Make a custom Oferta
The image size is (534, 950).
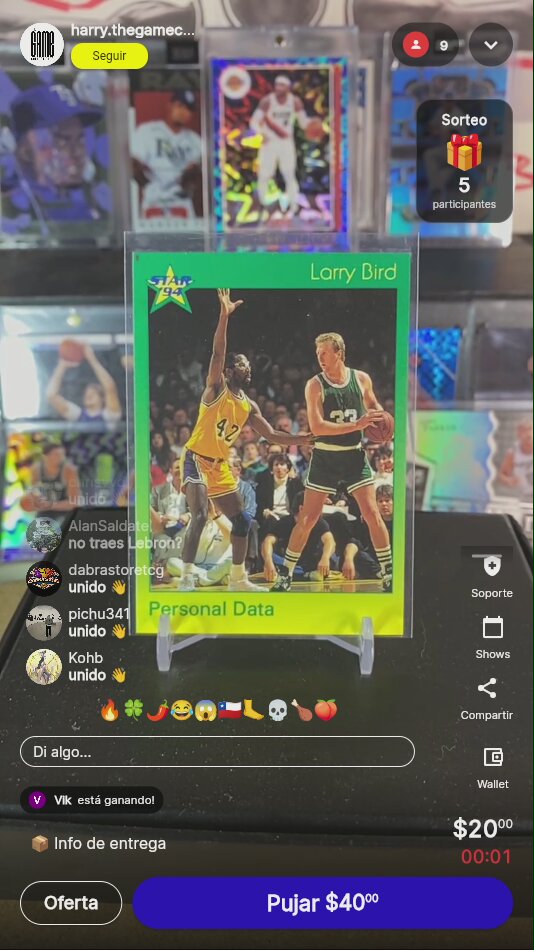tap(71, 903)
